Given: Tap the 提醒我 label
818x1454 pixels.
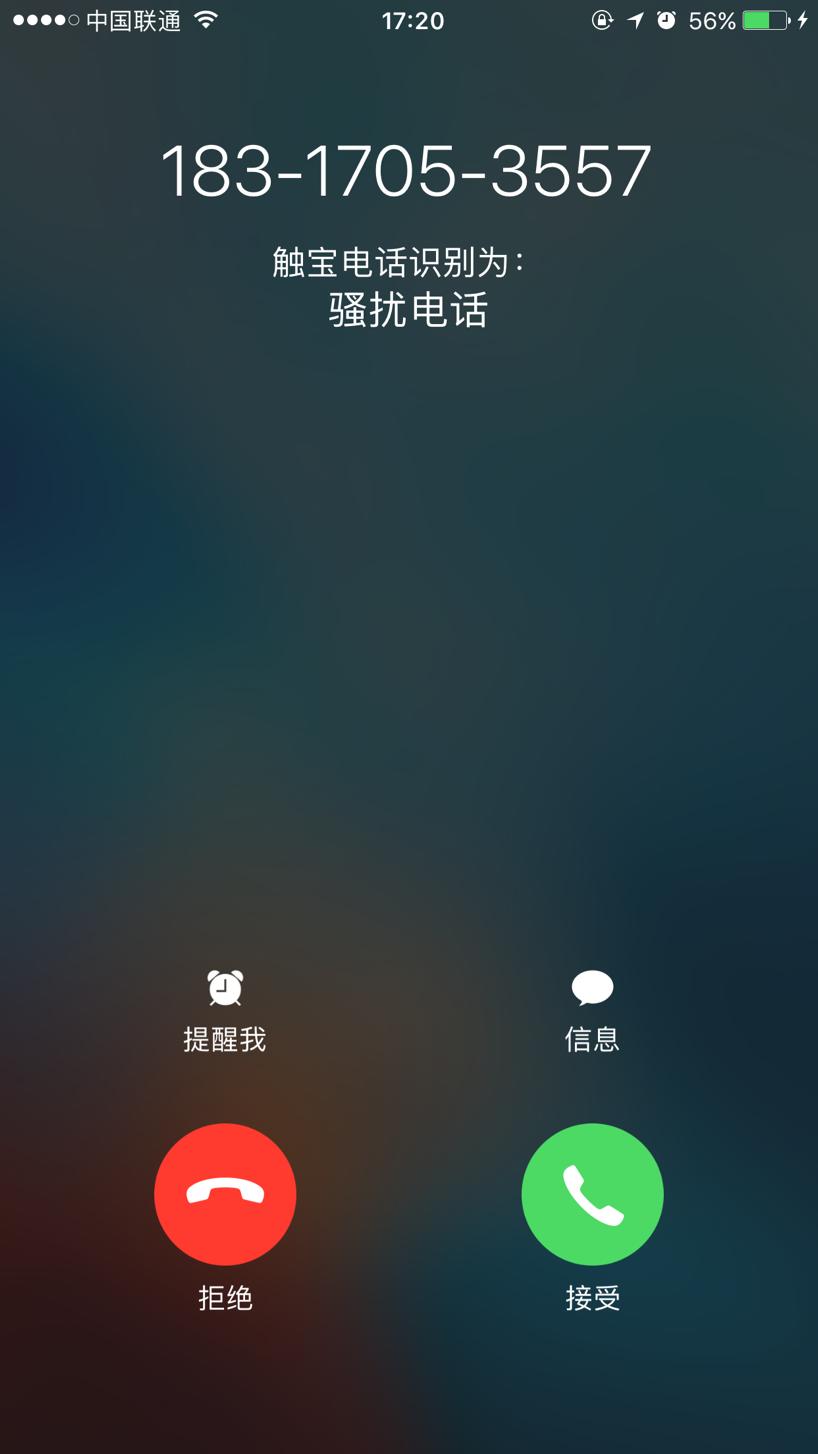Looking at the screenshot, I should [225, 1040].
